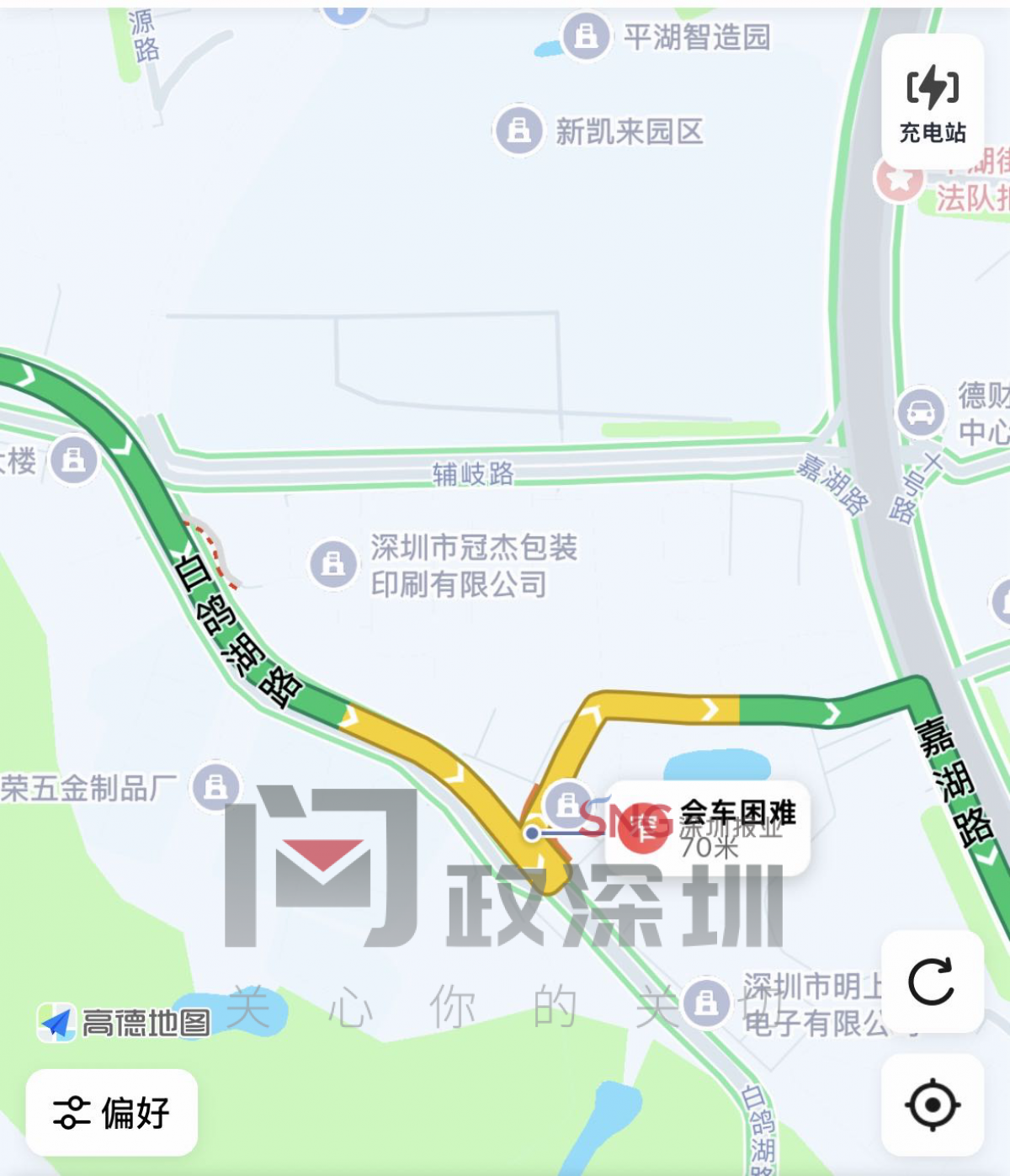Open the 偏好 route preferences
Viewport: 1010px width, 1176px height.
pyautogui.click(x=112, y=1112)
